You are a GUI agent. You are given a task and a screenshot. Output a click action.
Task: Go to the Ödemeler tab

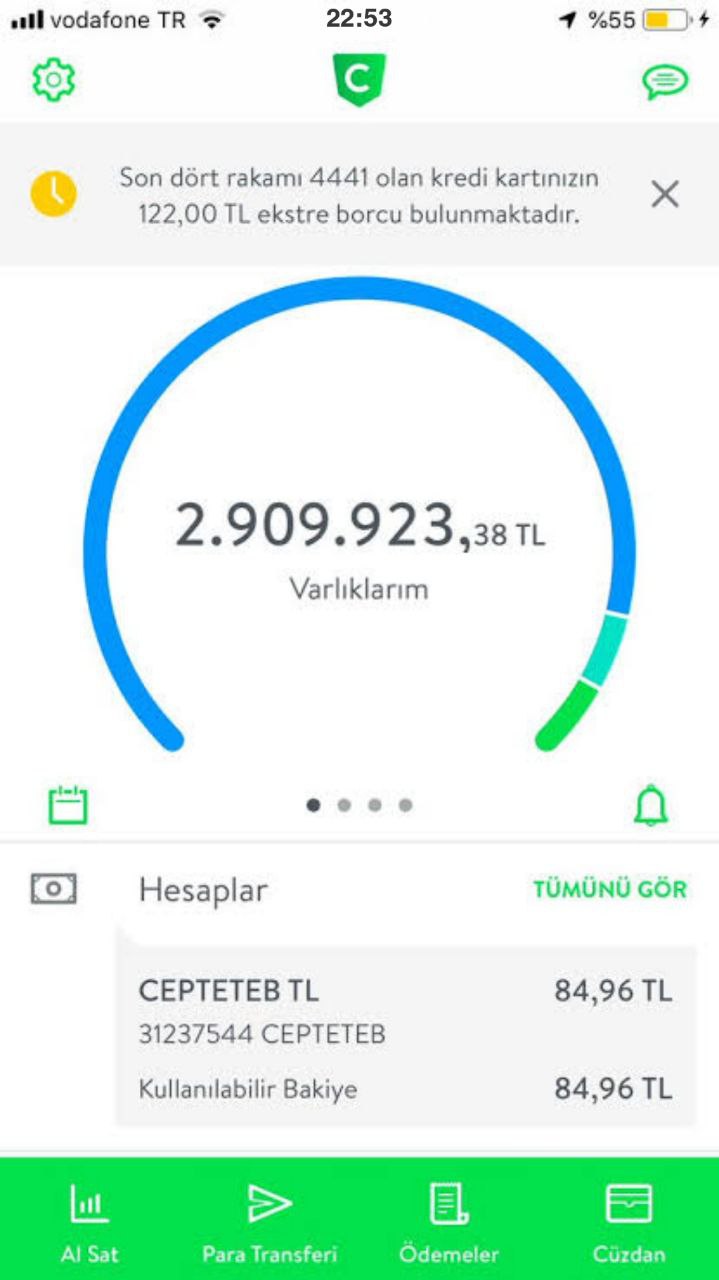tap(449, 1220)
